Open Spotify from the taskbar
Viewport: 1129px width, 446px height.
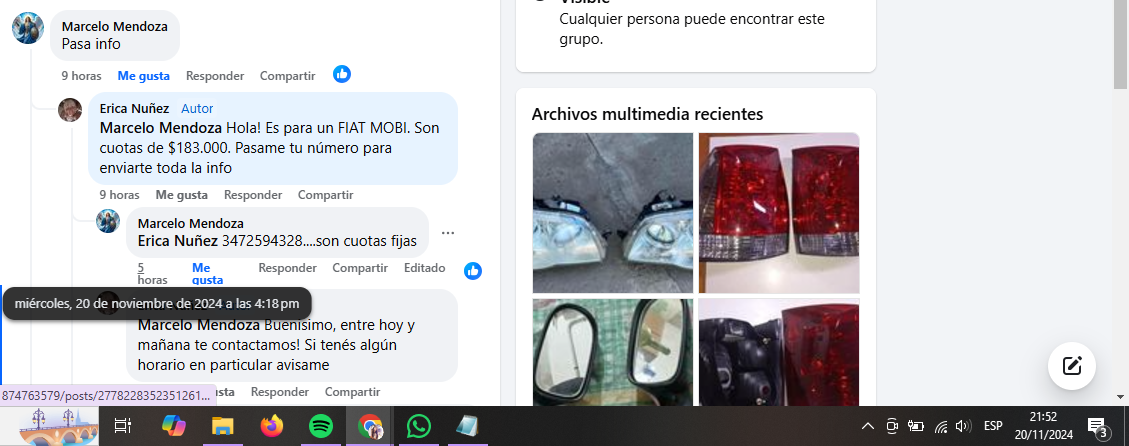click(320, 426)
